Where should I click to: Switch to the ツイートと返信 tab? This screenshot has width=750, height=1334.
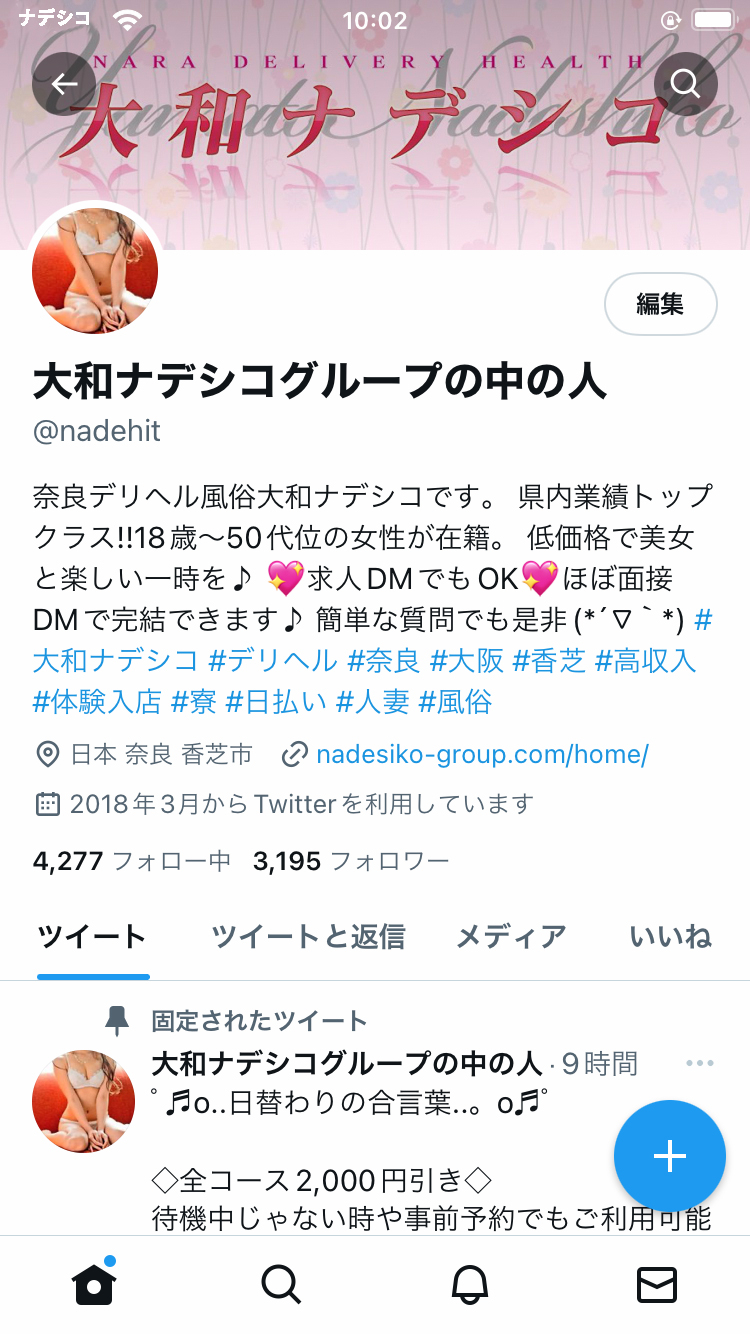click(308, 937)
